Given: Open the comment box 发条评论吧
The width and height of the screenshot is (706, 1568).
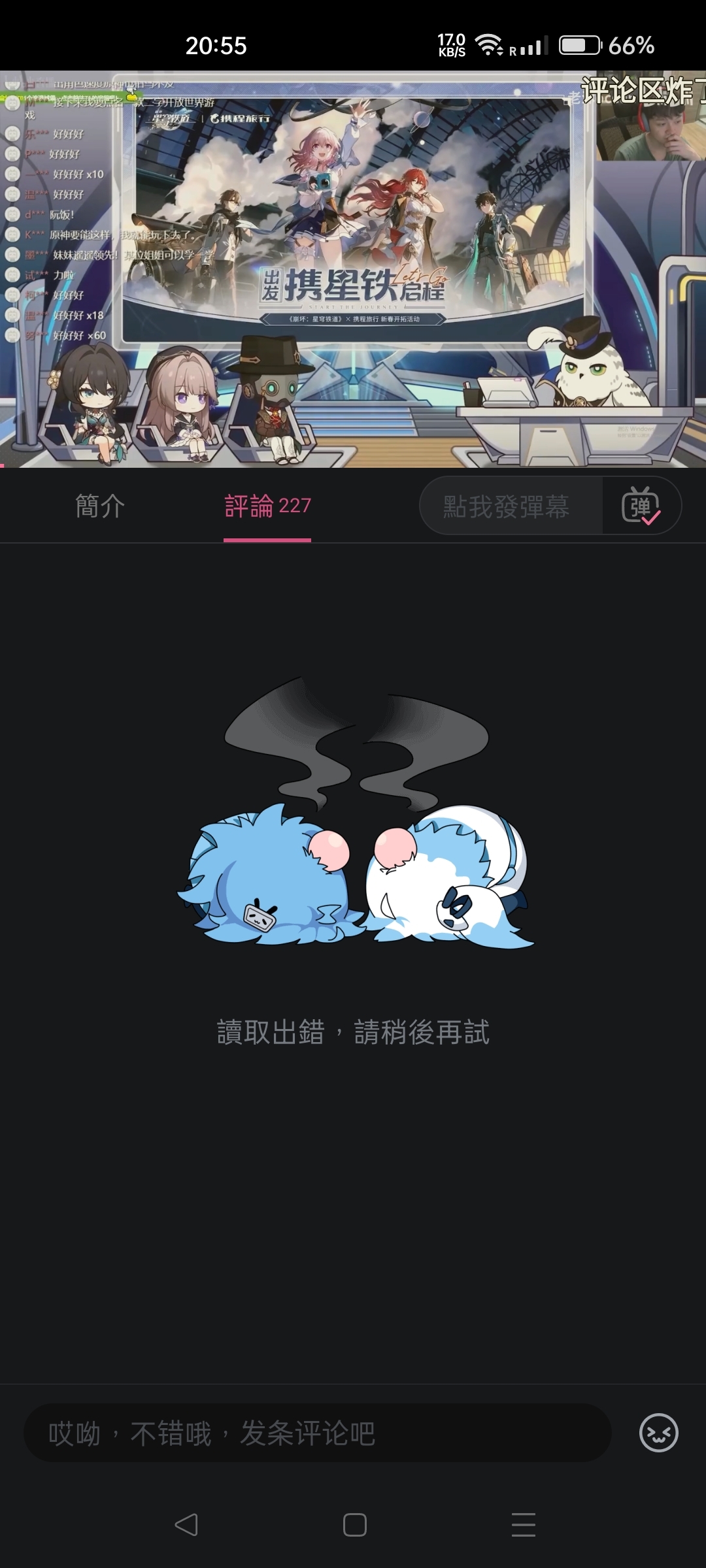Looking at the screenshot, I should (x=317, y=1433).
